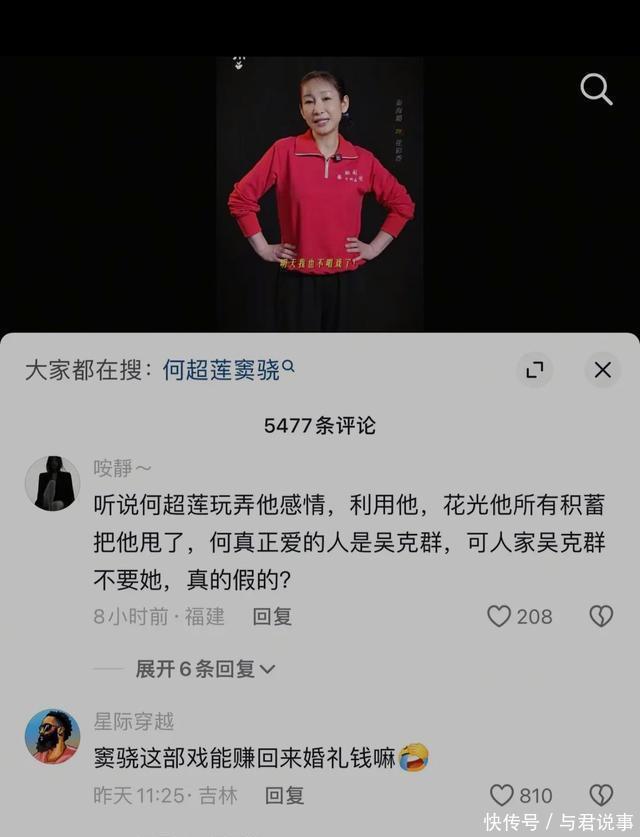Open the search magnifier on the video
This screenshot has width=640, height=837.
point(596,90)
